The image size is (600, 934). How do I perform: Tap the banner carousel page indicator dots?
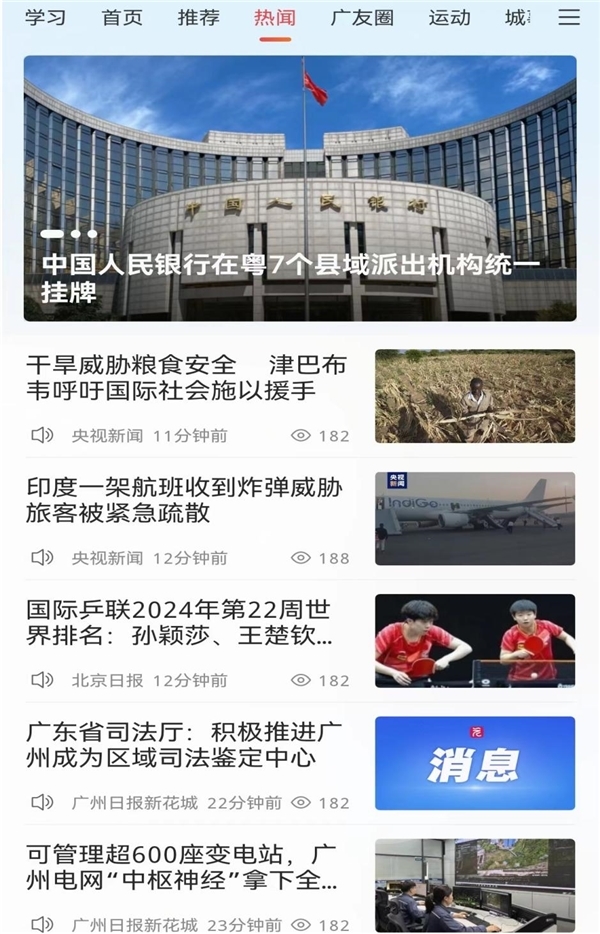click(x=70, y=234)
